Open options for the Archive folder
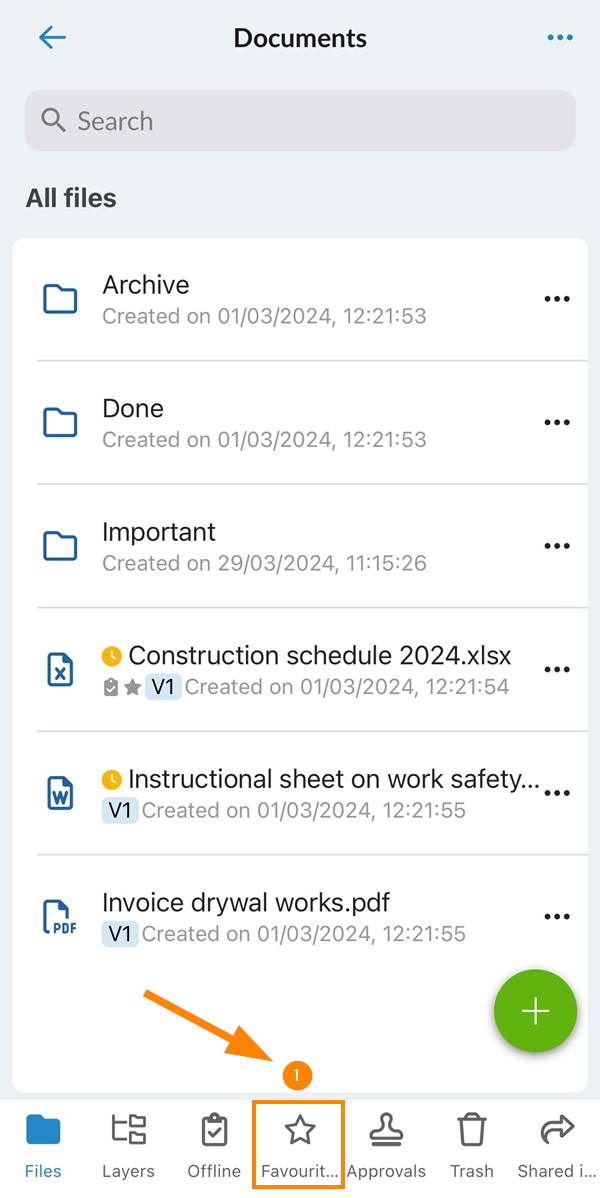 (556, 299)
